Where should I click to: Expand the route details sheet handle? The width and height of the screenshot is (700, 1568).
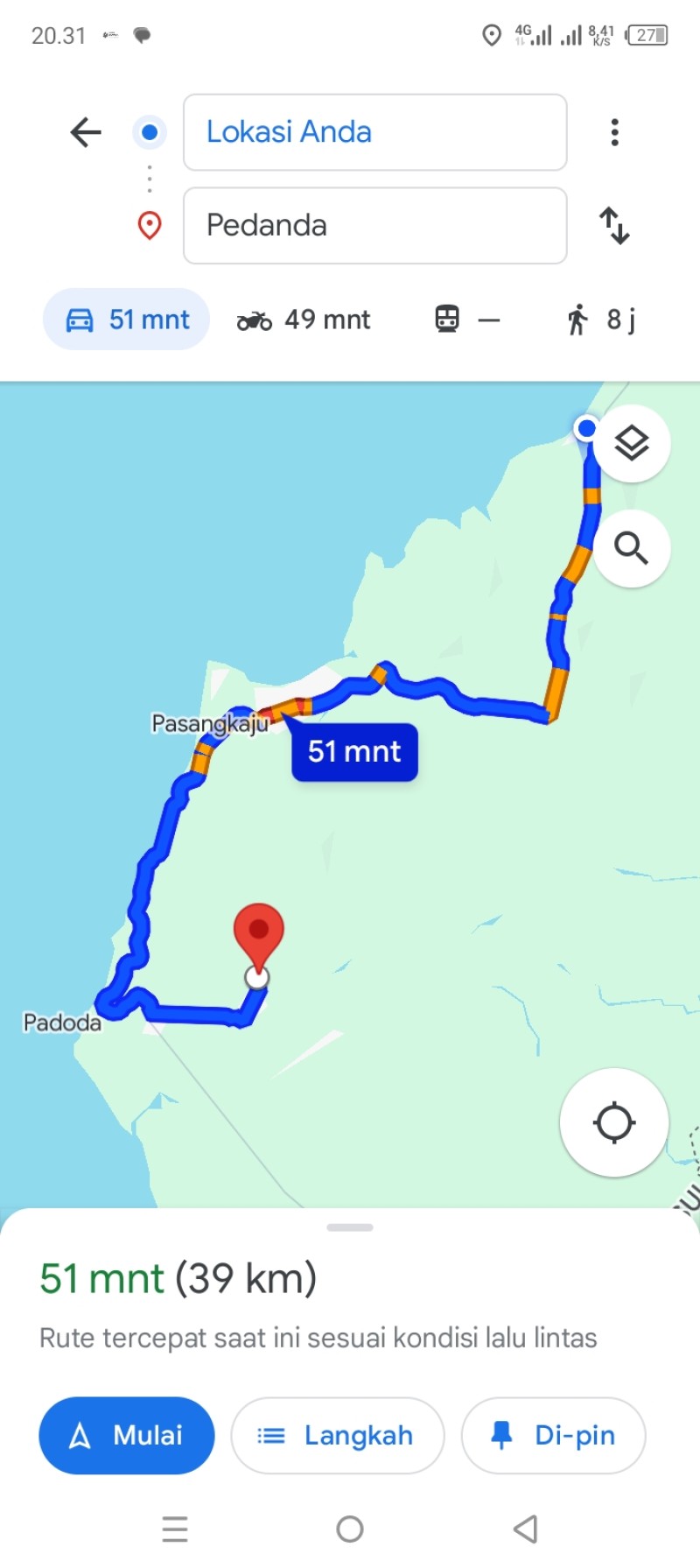click(350, 1227)
